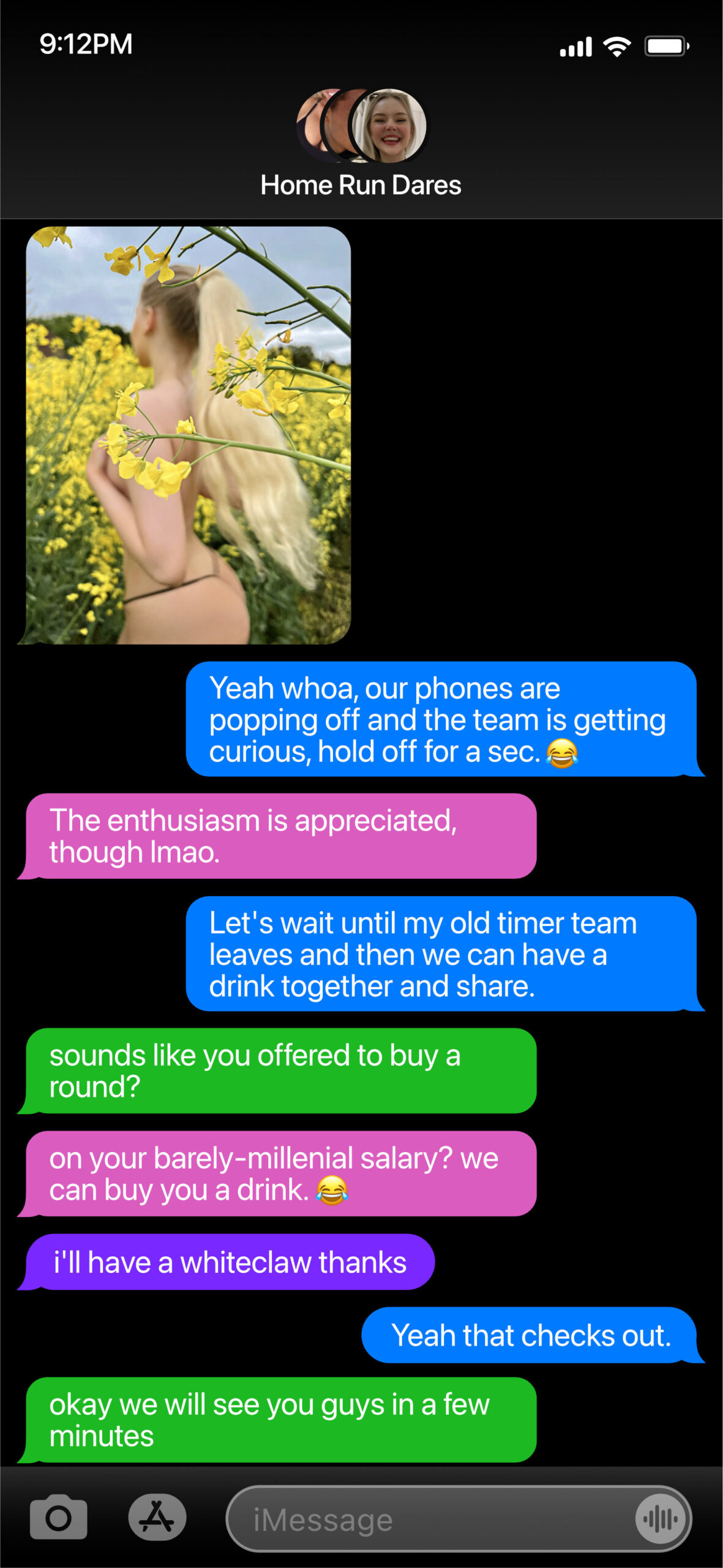The image size is (723, 1568).
Task: Open the App Store apps drawer
Action: point(157,1517)
